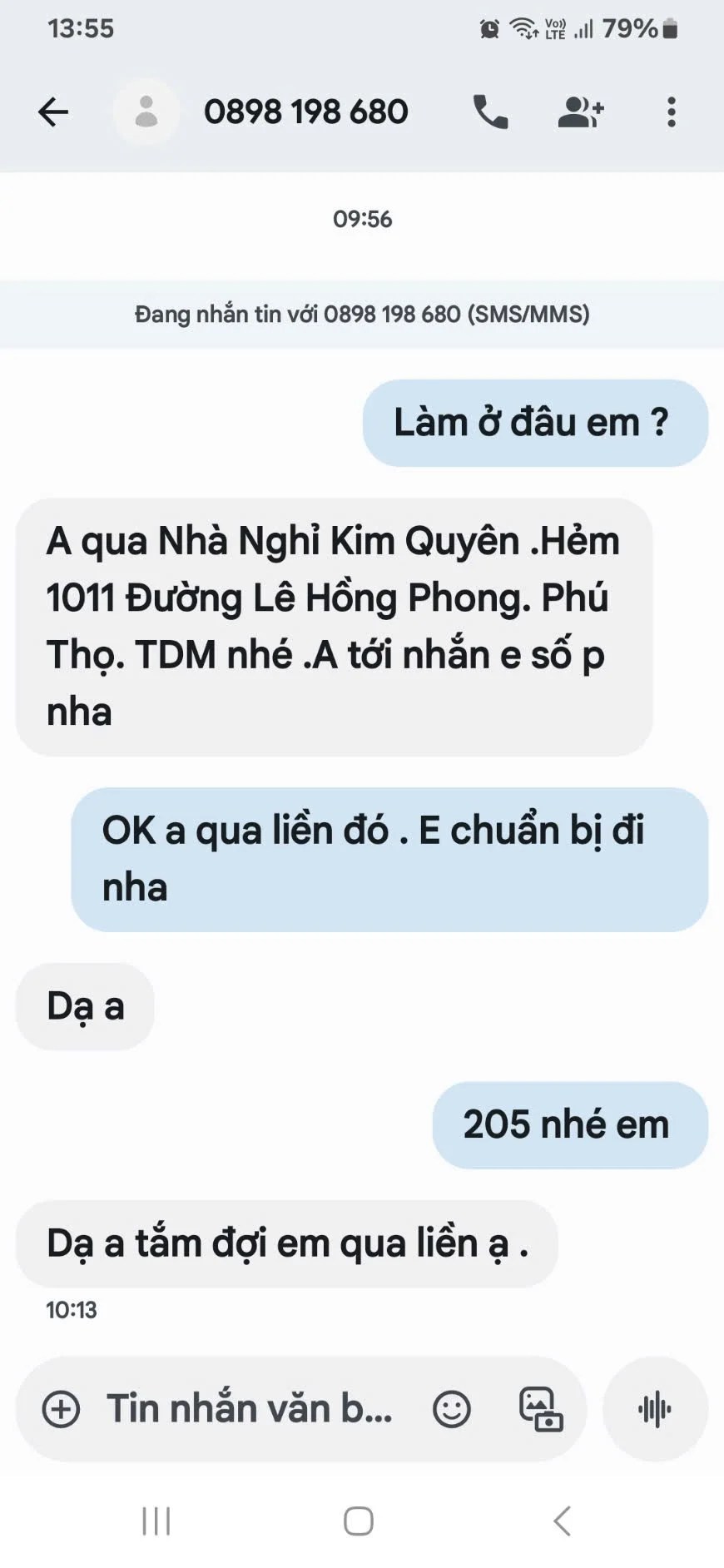The image size is (724, 1568).
Task: Open the emoji picker
Action: (x=452, y=1409)
